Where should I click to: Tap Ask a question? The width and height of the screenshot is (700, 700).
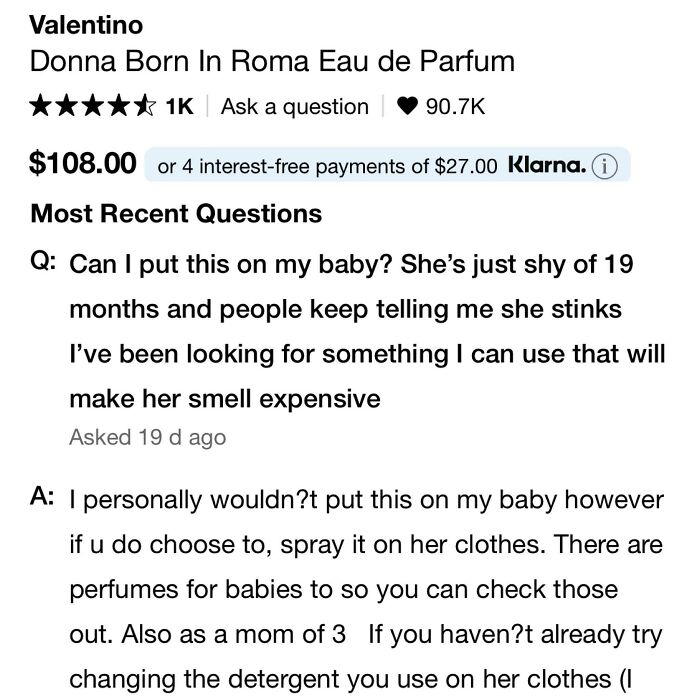point(294,106)
